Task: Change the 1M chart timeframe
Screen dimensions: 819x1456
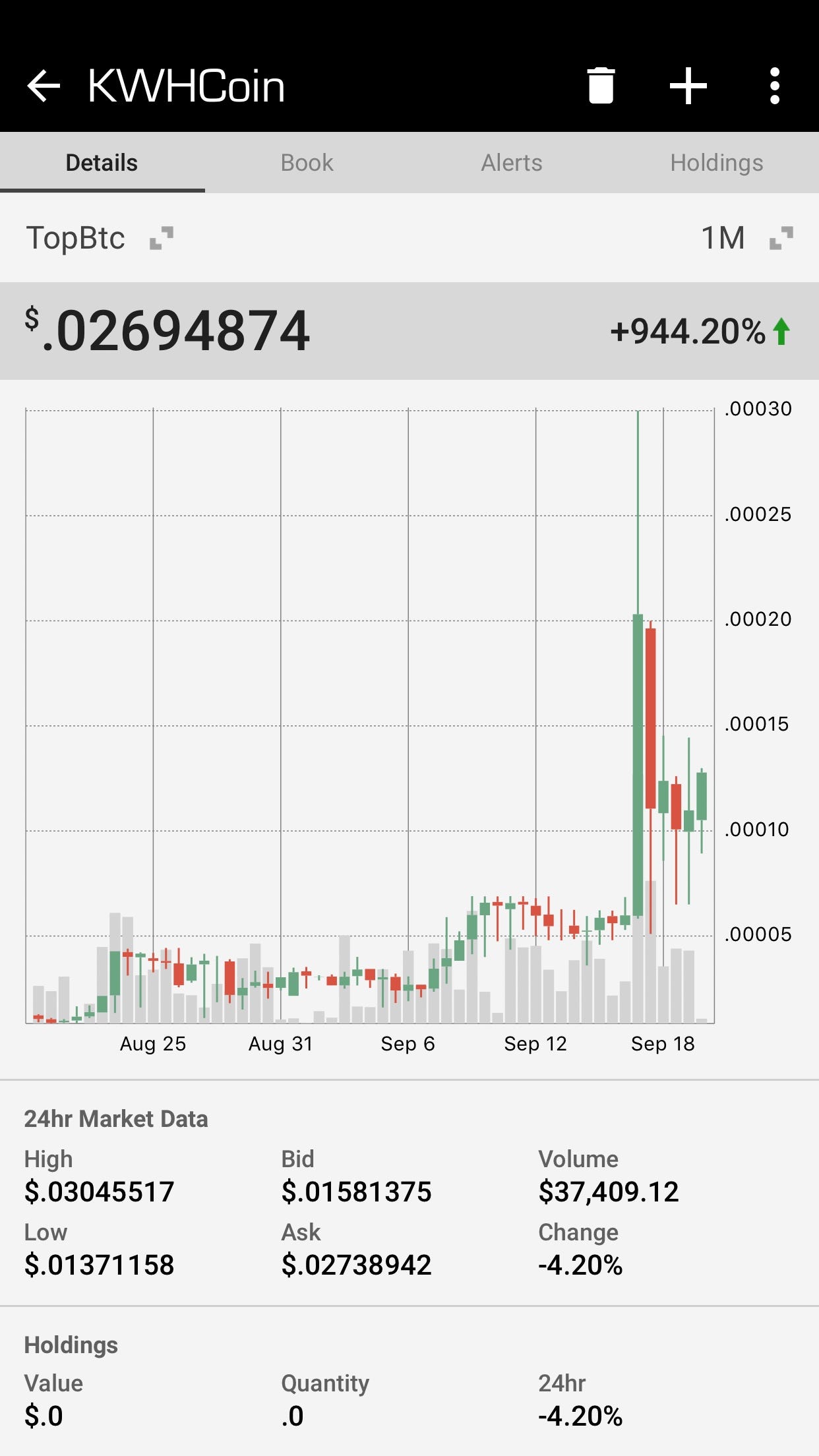Action: click(x=745, y=238)
